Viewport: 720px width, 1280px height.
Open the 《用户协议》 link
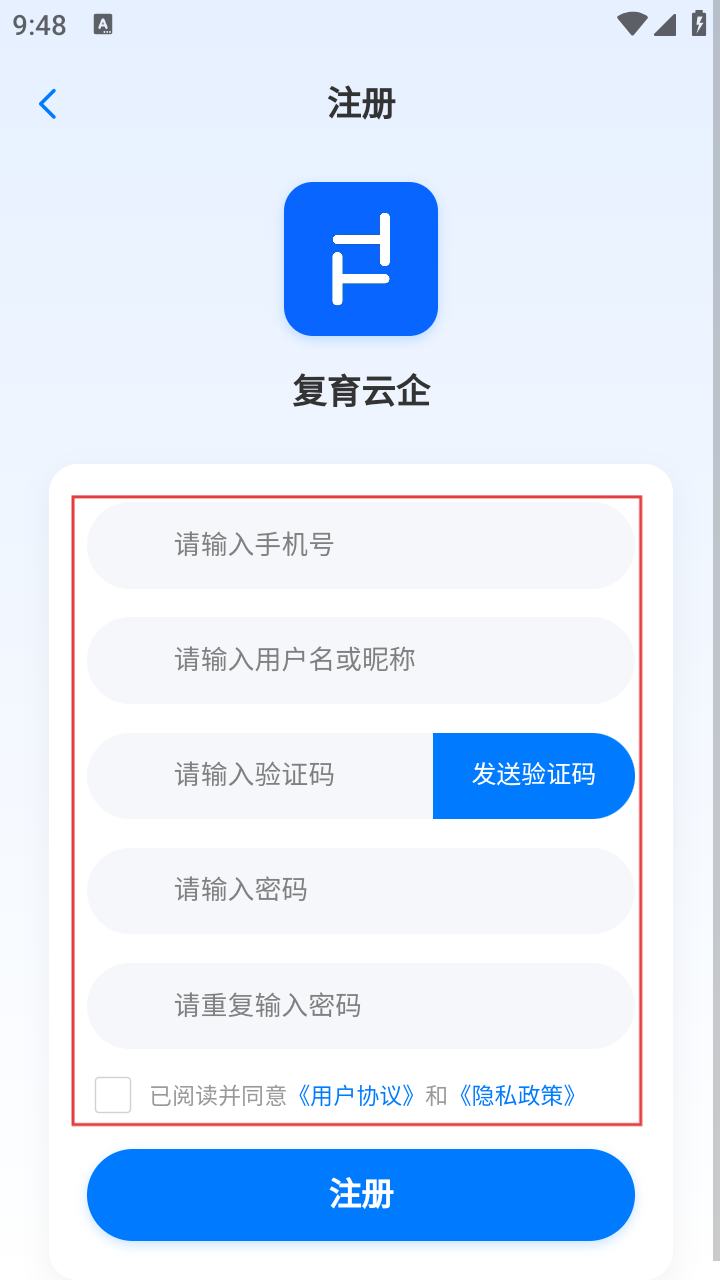pos(356,1096)
